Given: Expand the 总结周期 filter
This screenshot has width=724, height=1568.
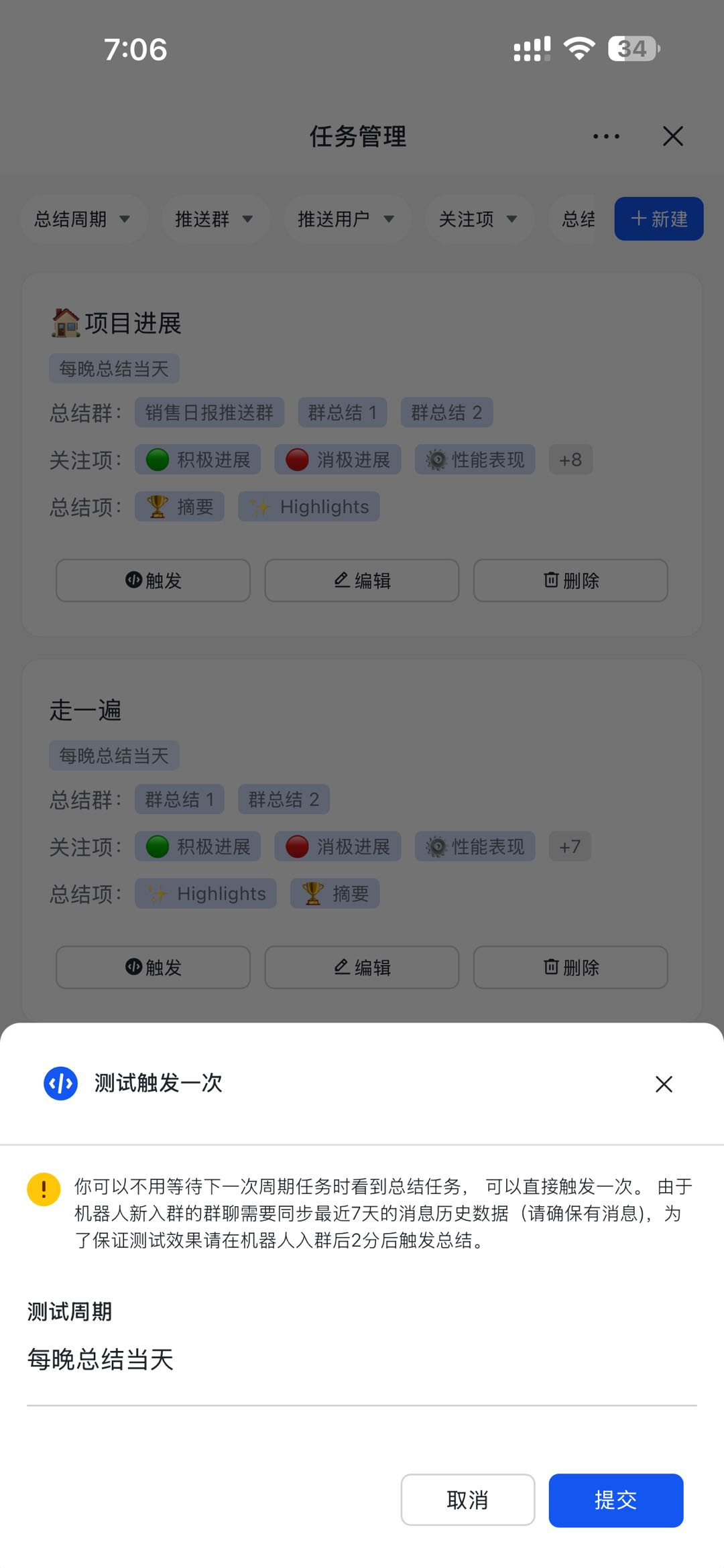Looking at the screenshot, I should (x=82, y=218).
